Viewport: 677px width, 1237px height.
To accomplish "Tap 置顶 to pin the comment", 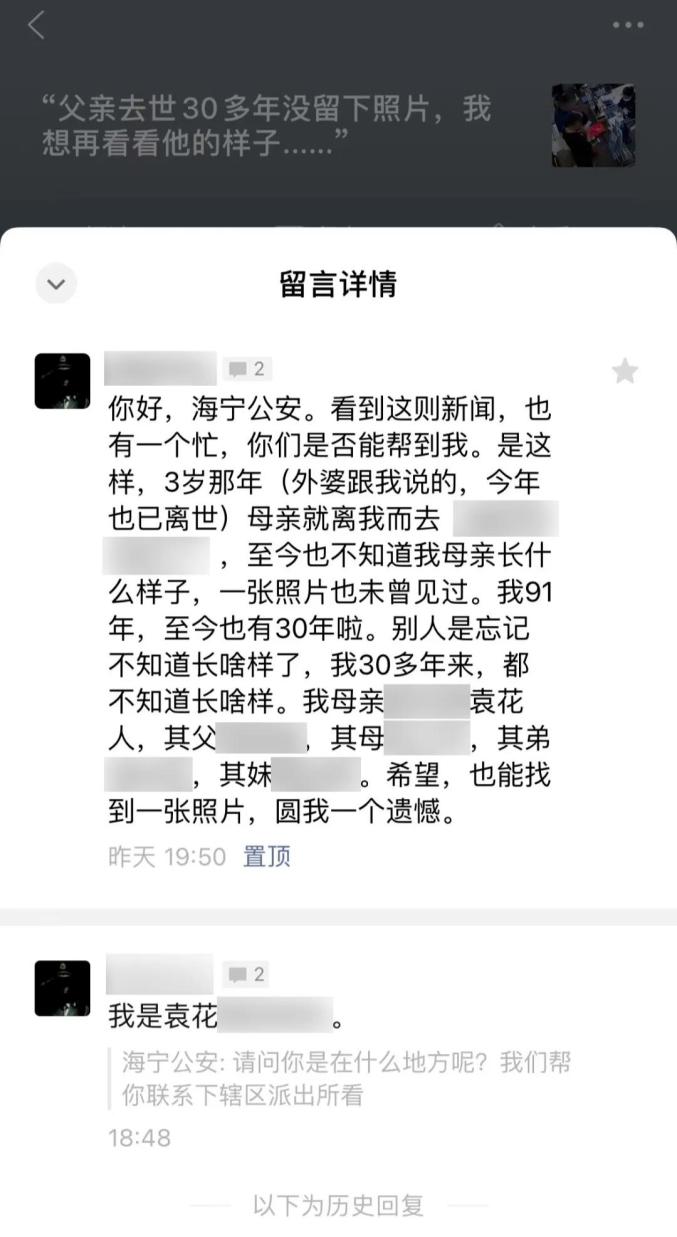I will click(266, 856).
